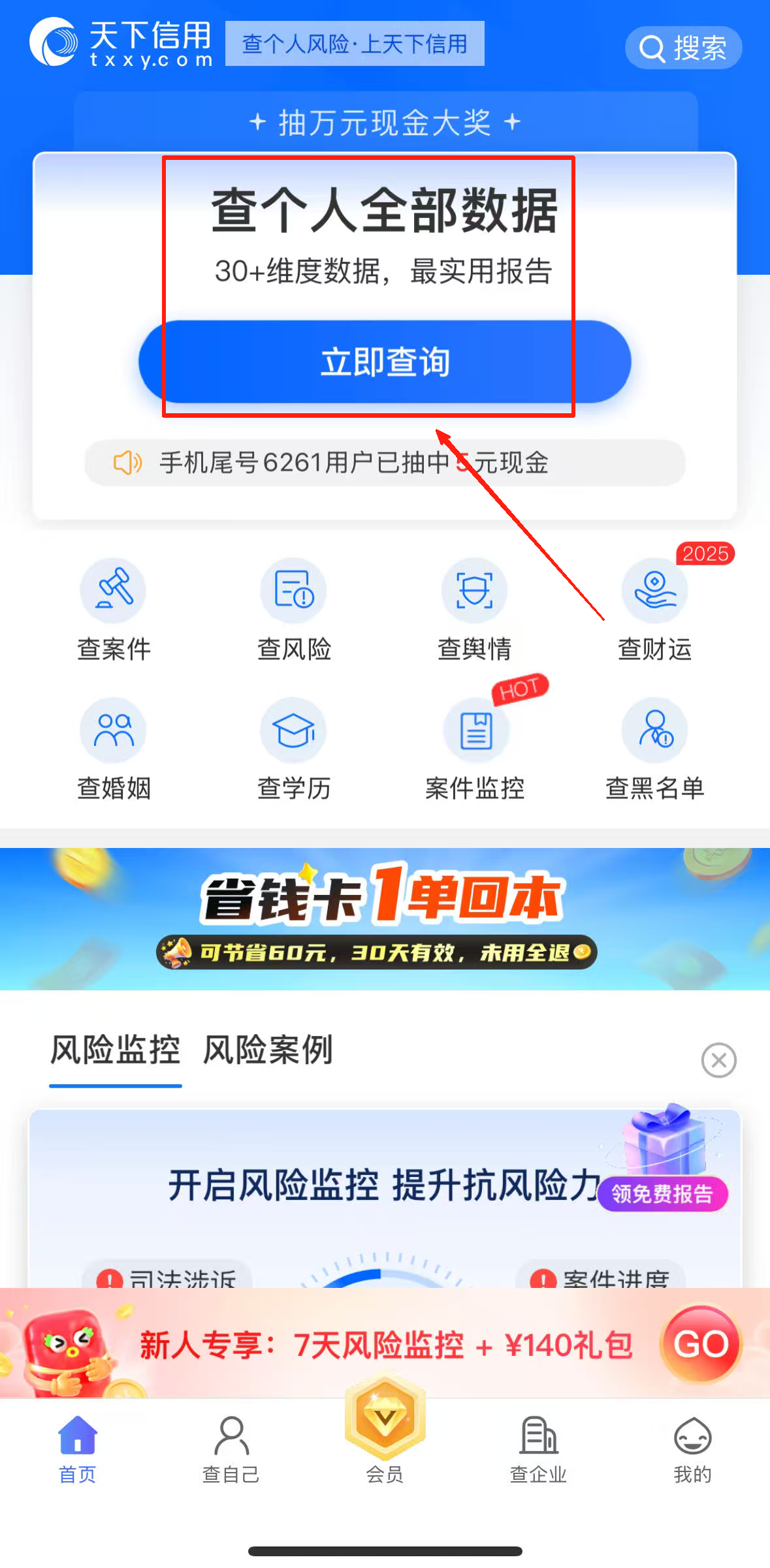Open the 搜索 search button

click(683, 48)
